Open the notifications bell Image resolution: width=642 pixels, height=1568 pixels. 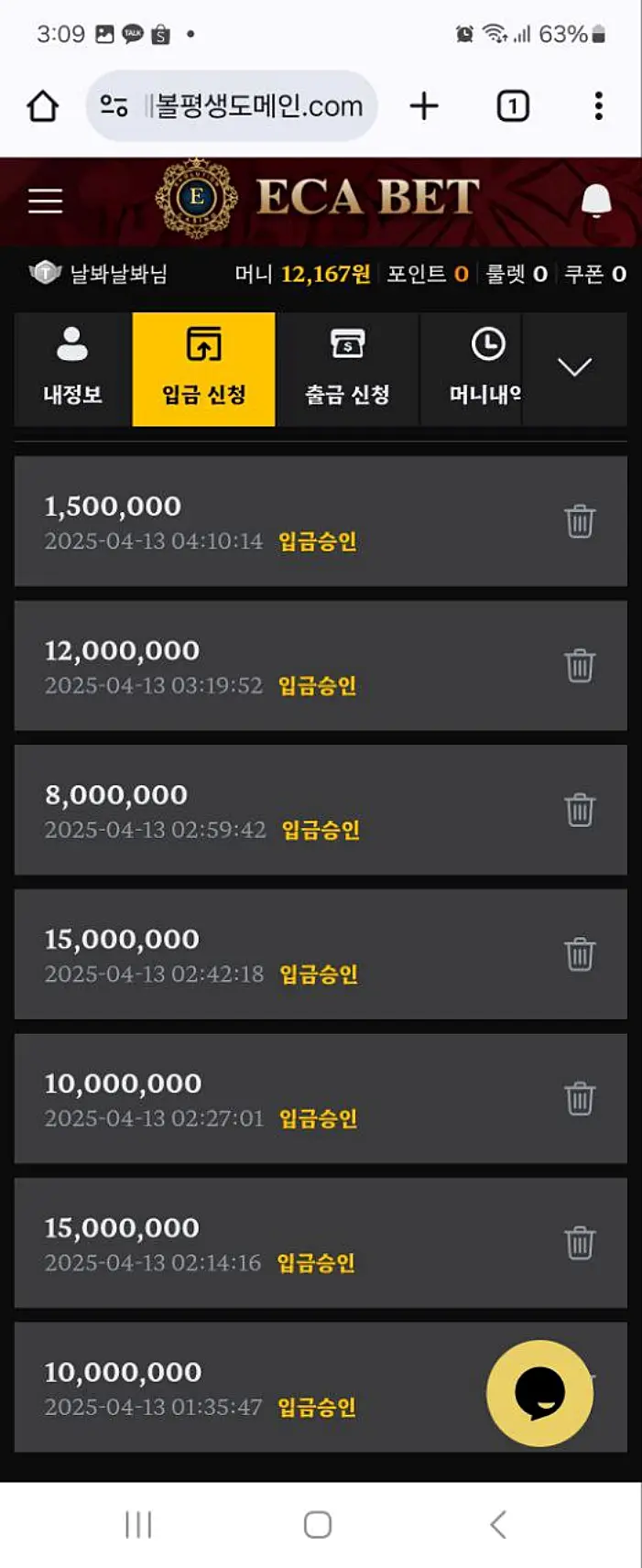596,200
